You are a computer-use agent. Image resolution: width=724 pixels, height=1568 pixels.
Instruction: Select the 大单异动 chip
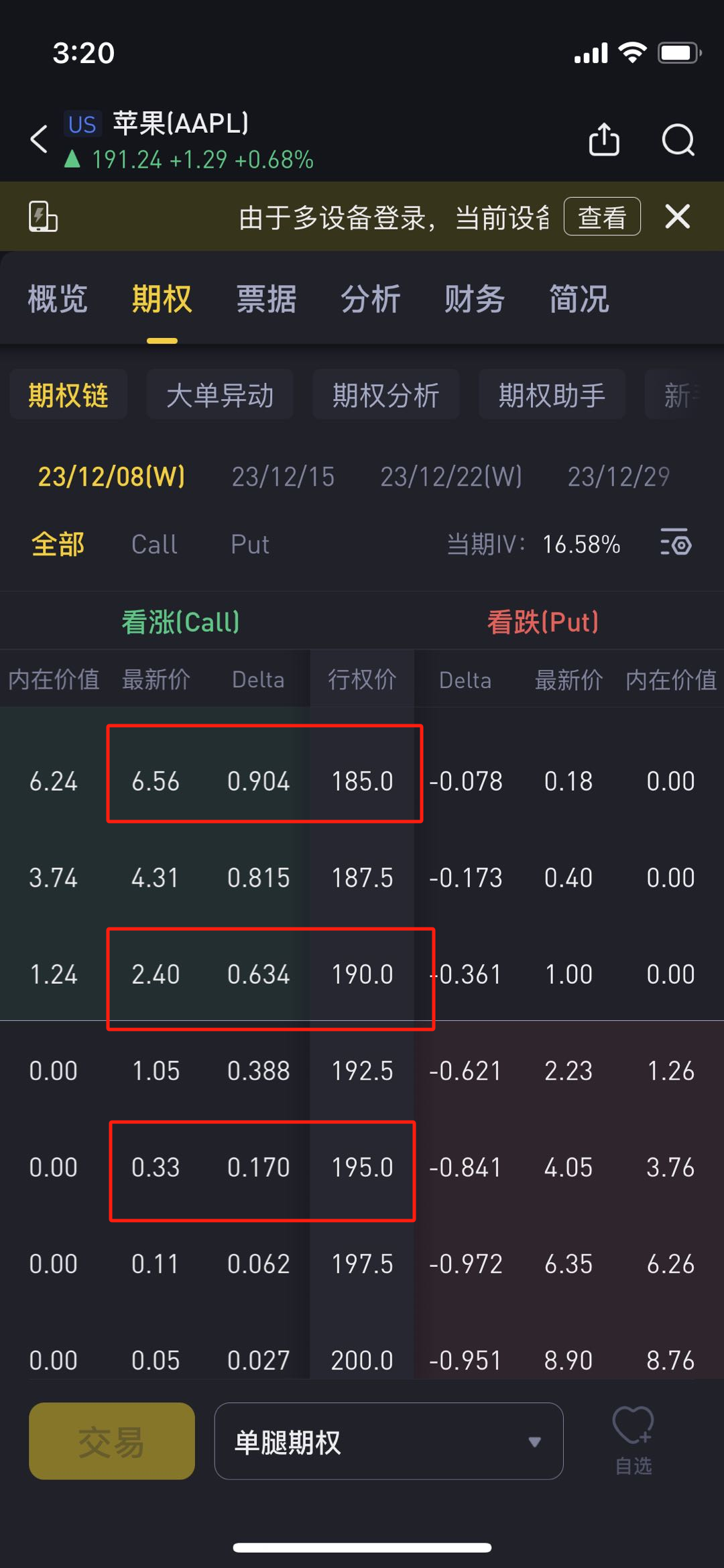coord(220,395)
